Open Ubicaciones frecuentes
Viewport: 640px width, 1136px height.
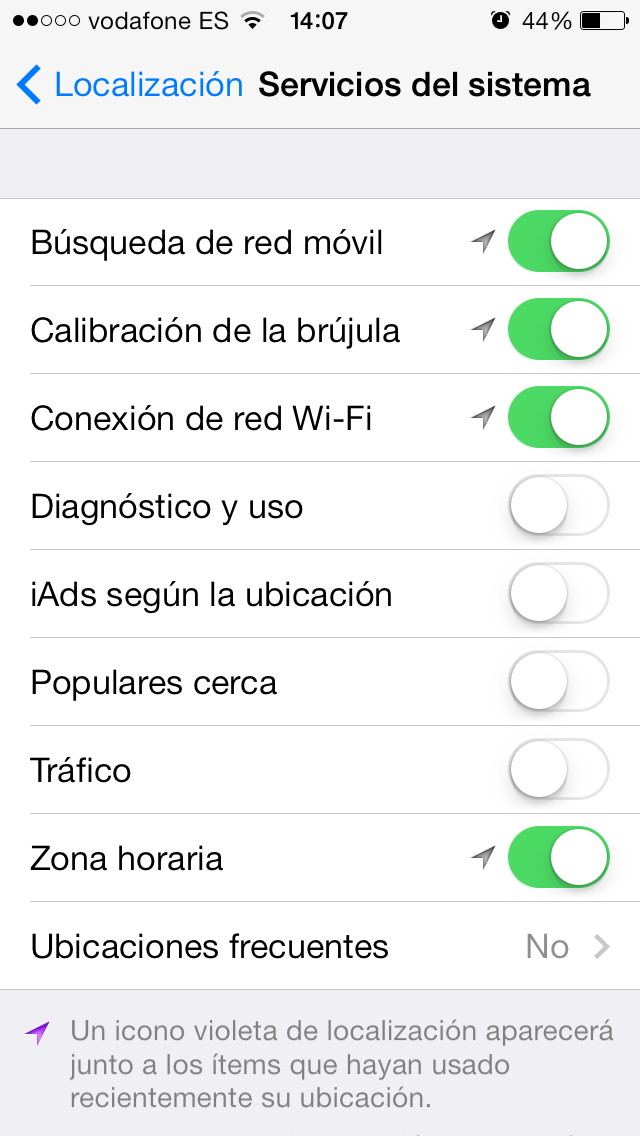[320, 946]
